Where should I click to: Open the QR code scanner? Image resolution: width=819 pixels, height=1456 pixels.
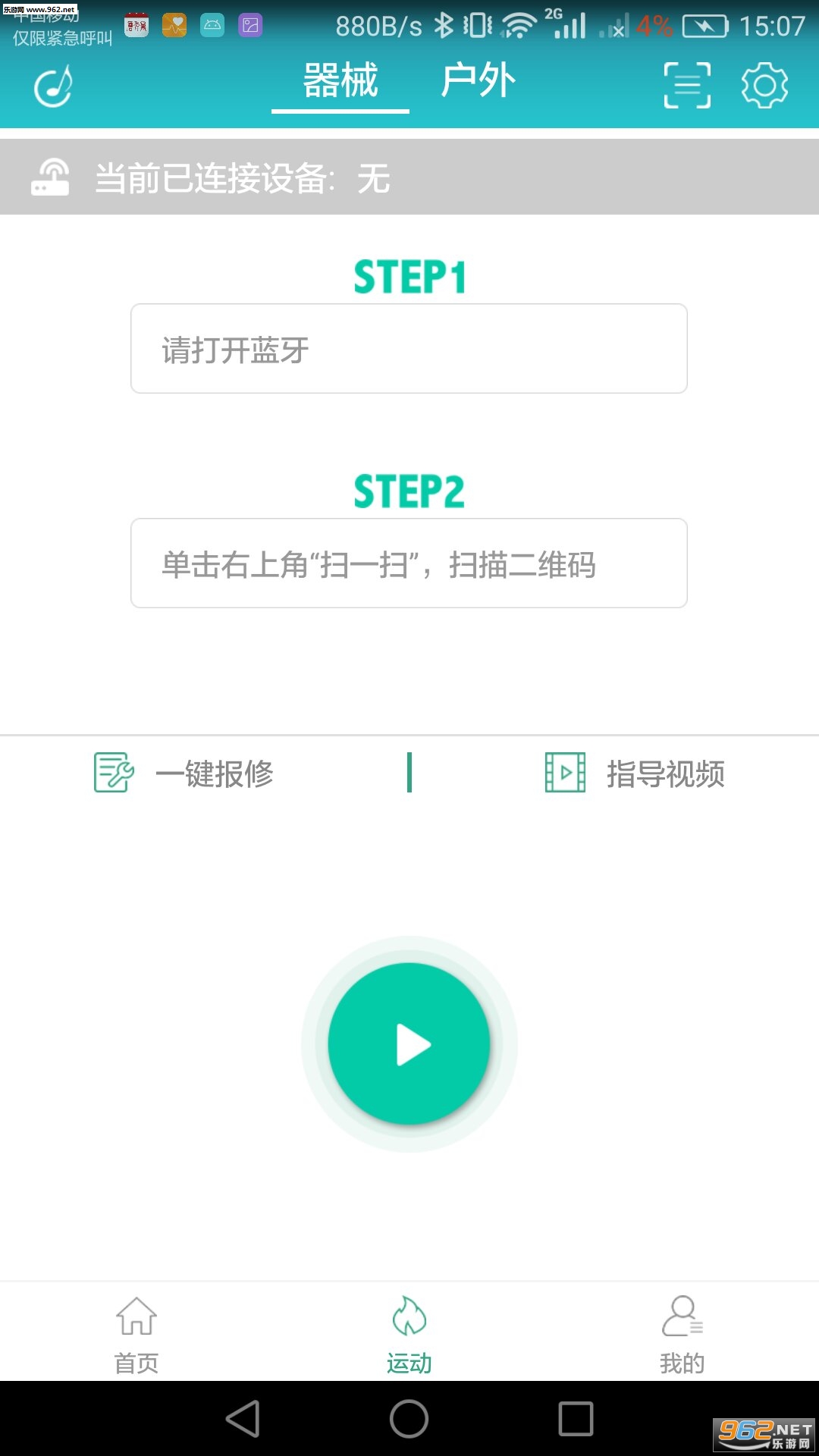[687, 86]
